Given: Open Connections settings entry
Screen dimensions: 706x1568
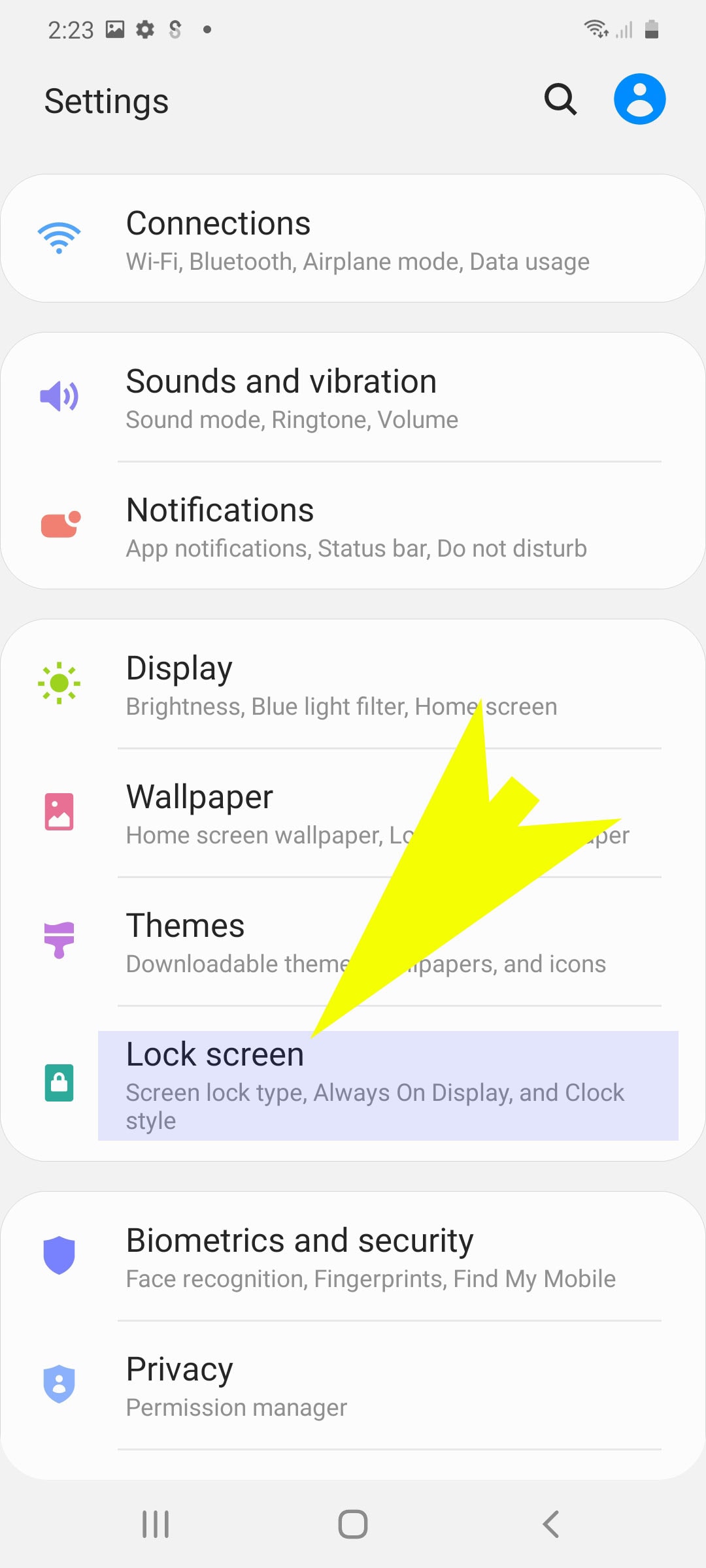Looking at the screenshot, I should pyautogui.click(x=353, y=238).
